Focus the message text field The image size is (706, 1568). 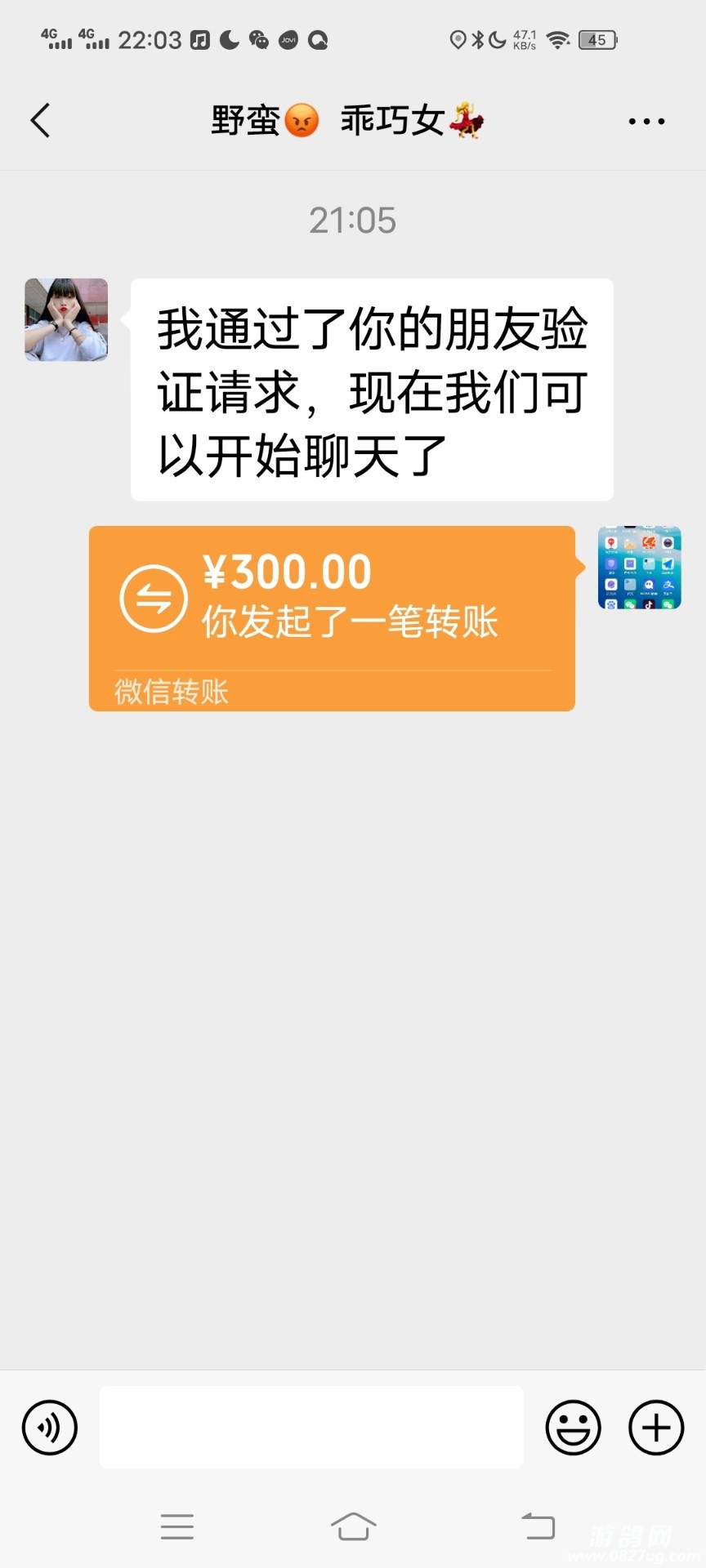click(x=311, y=1428)
